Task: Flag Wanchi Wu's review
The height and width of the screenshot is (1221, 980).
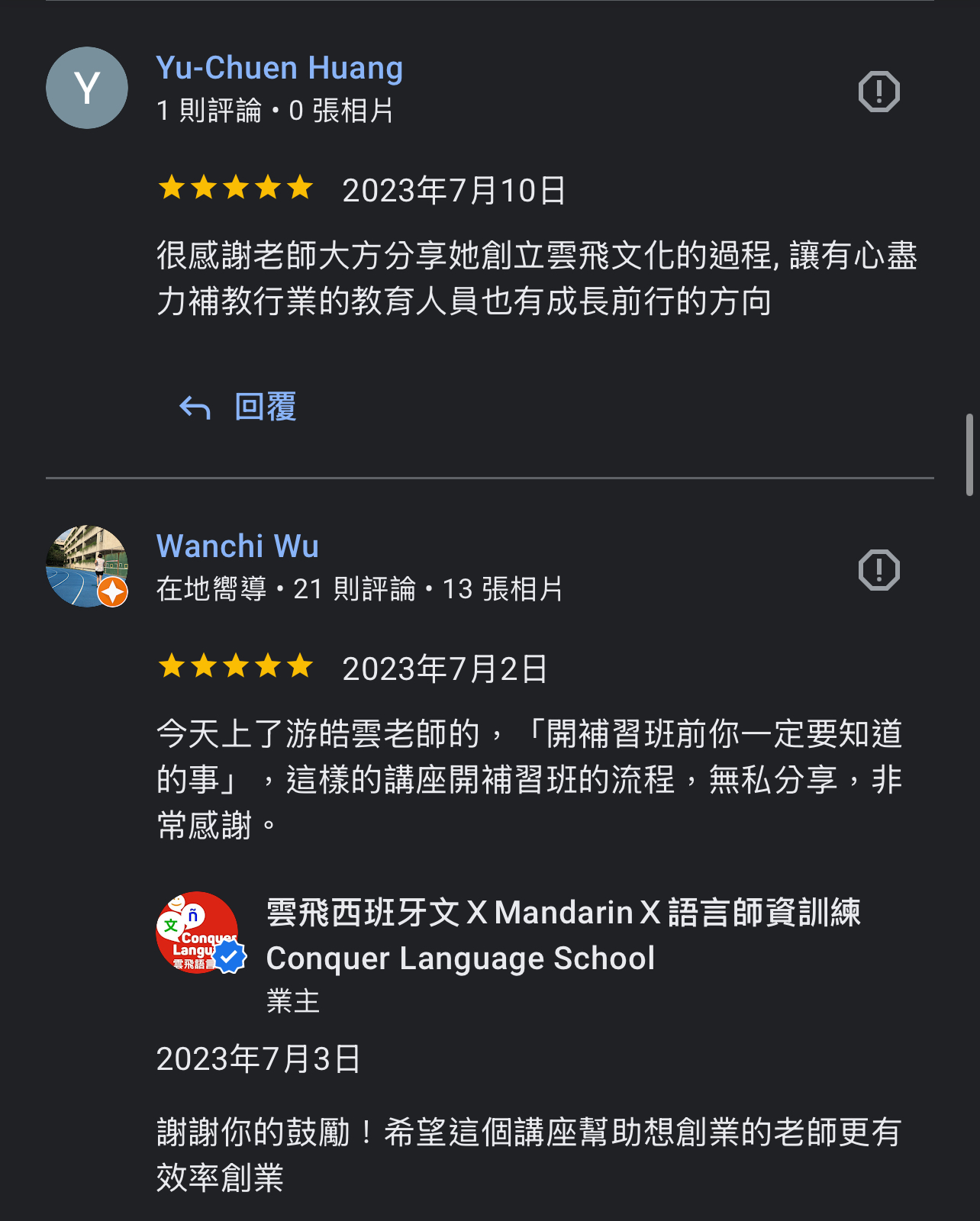Action: pos(878,570)
